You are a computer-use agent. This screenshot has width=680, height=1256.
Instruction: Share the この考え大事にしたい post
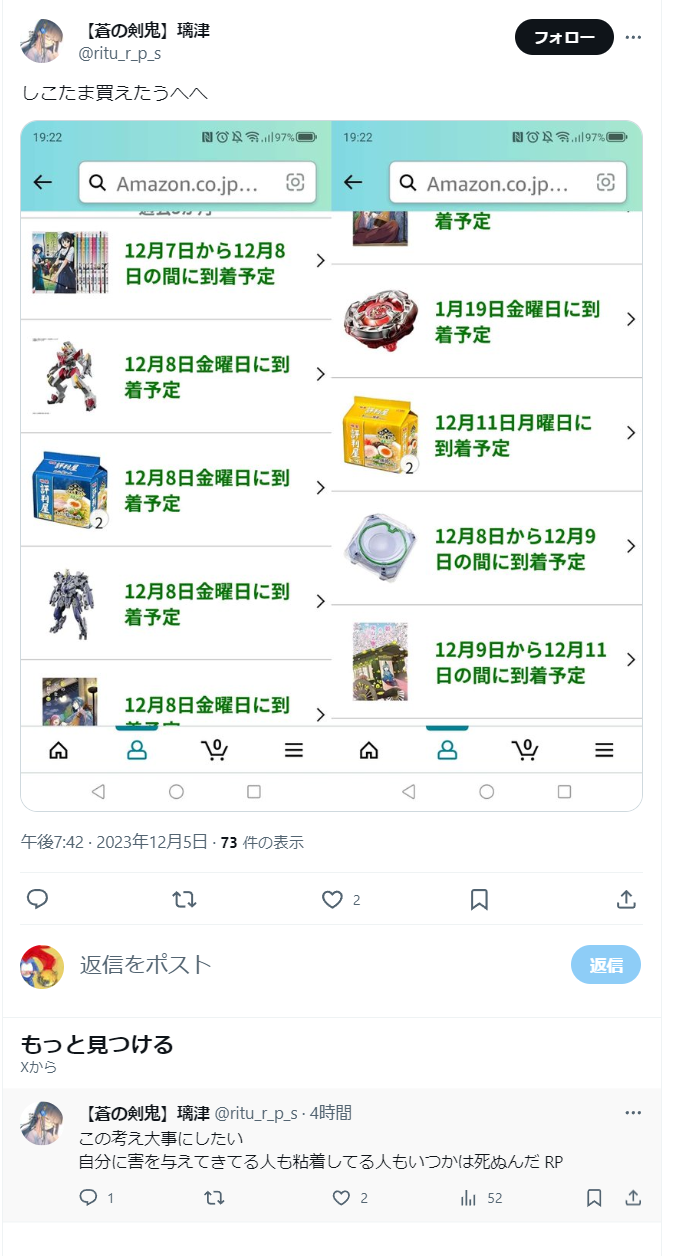pyautogui.click(x=633, y=1197)
